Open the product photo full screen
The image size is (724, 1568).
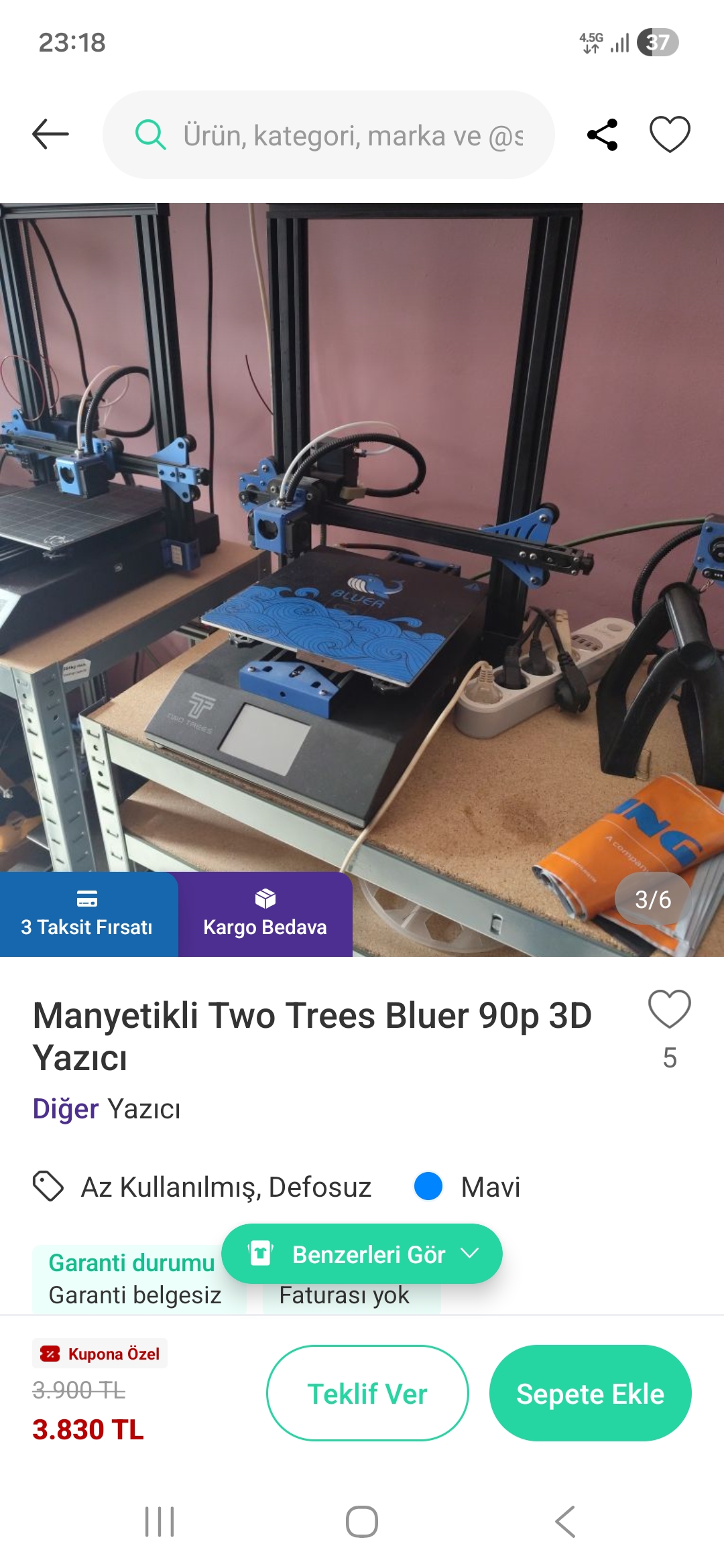coord(362,536)
